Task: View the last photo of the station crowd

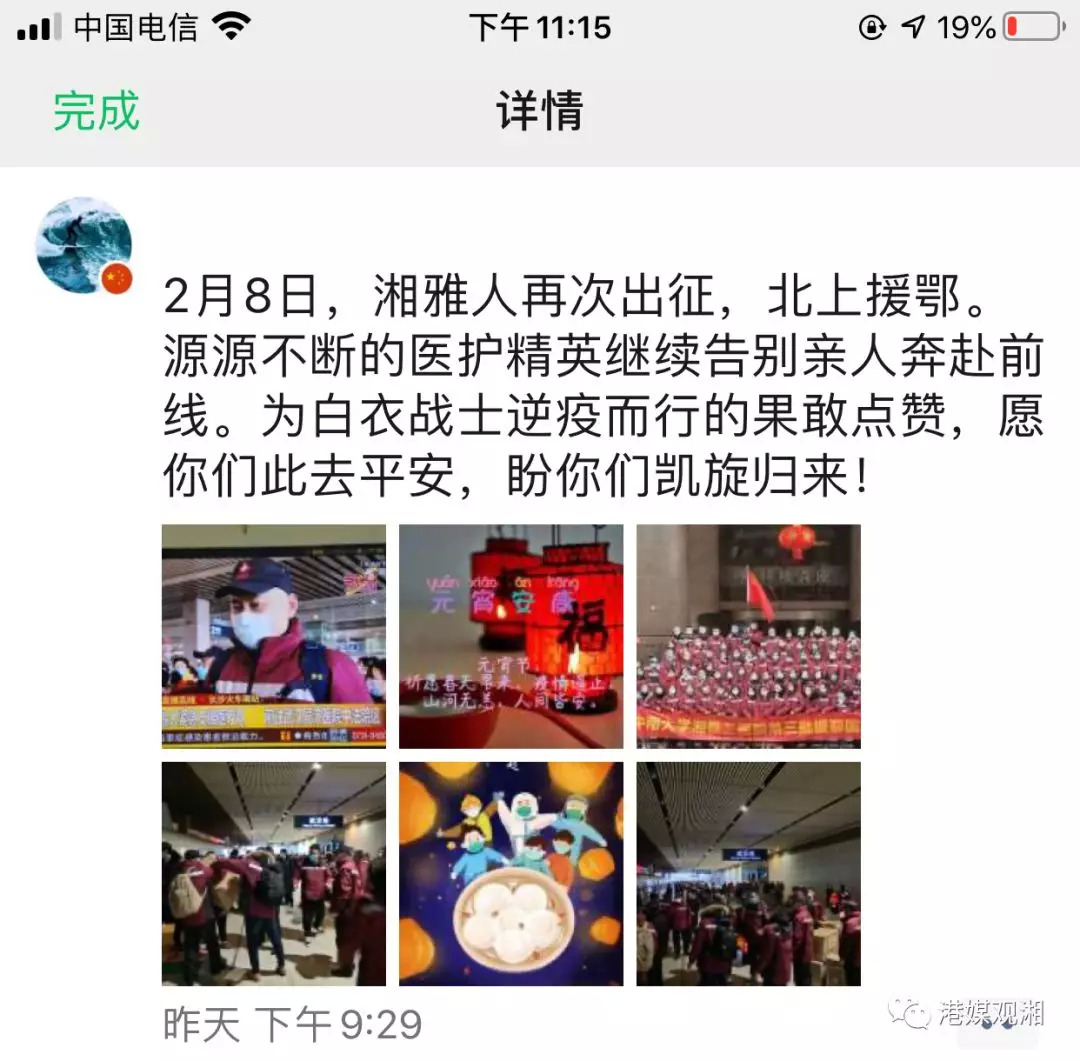Action: click(748, 873)
